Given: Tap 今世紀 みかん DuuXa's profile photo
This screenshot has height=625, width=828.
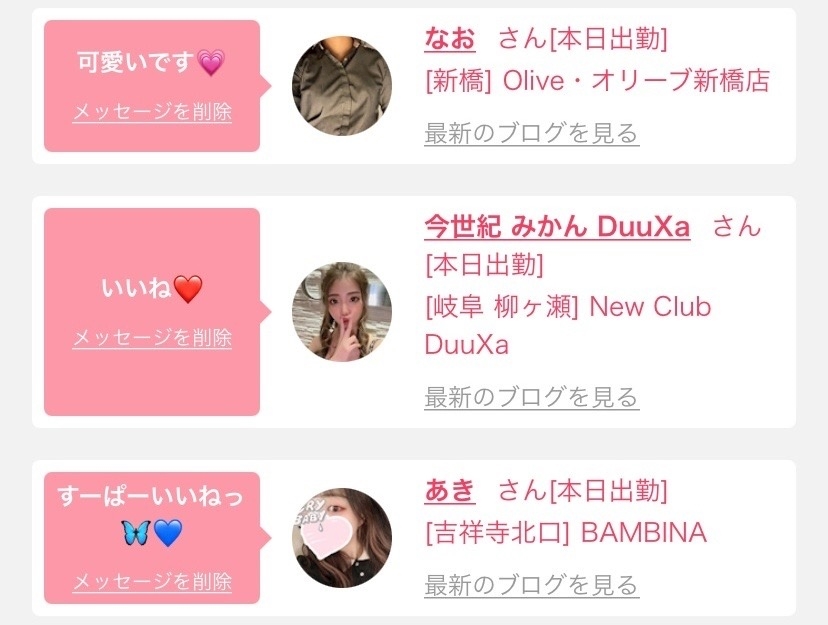Looking at the screenshot, I should (x=341, y=312).
